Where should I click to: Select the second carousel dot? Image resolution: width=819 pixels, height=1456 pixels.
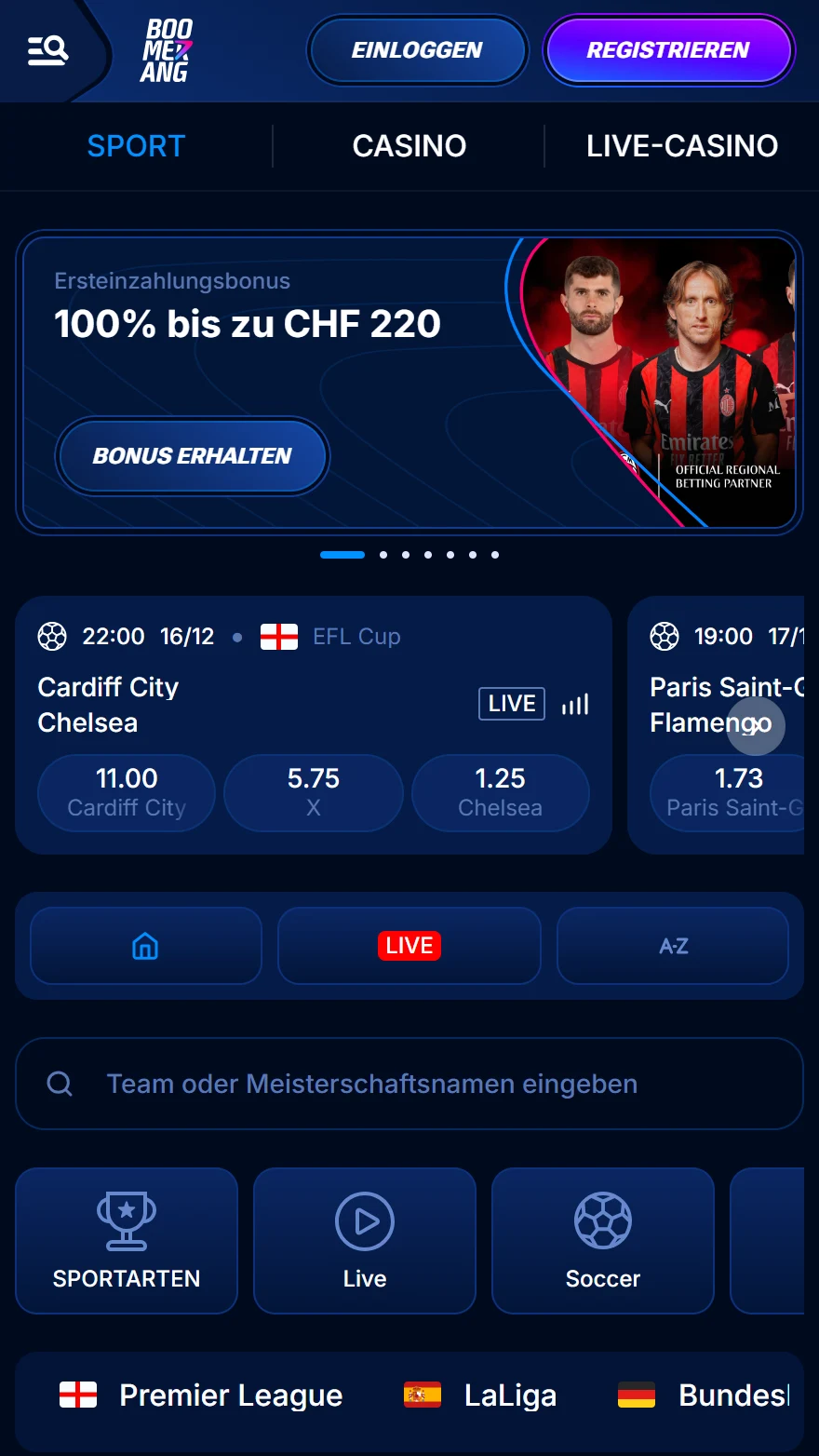pos(383,554)
